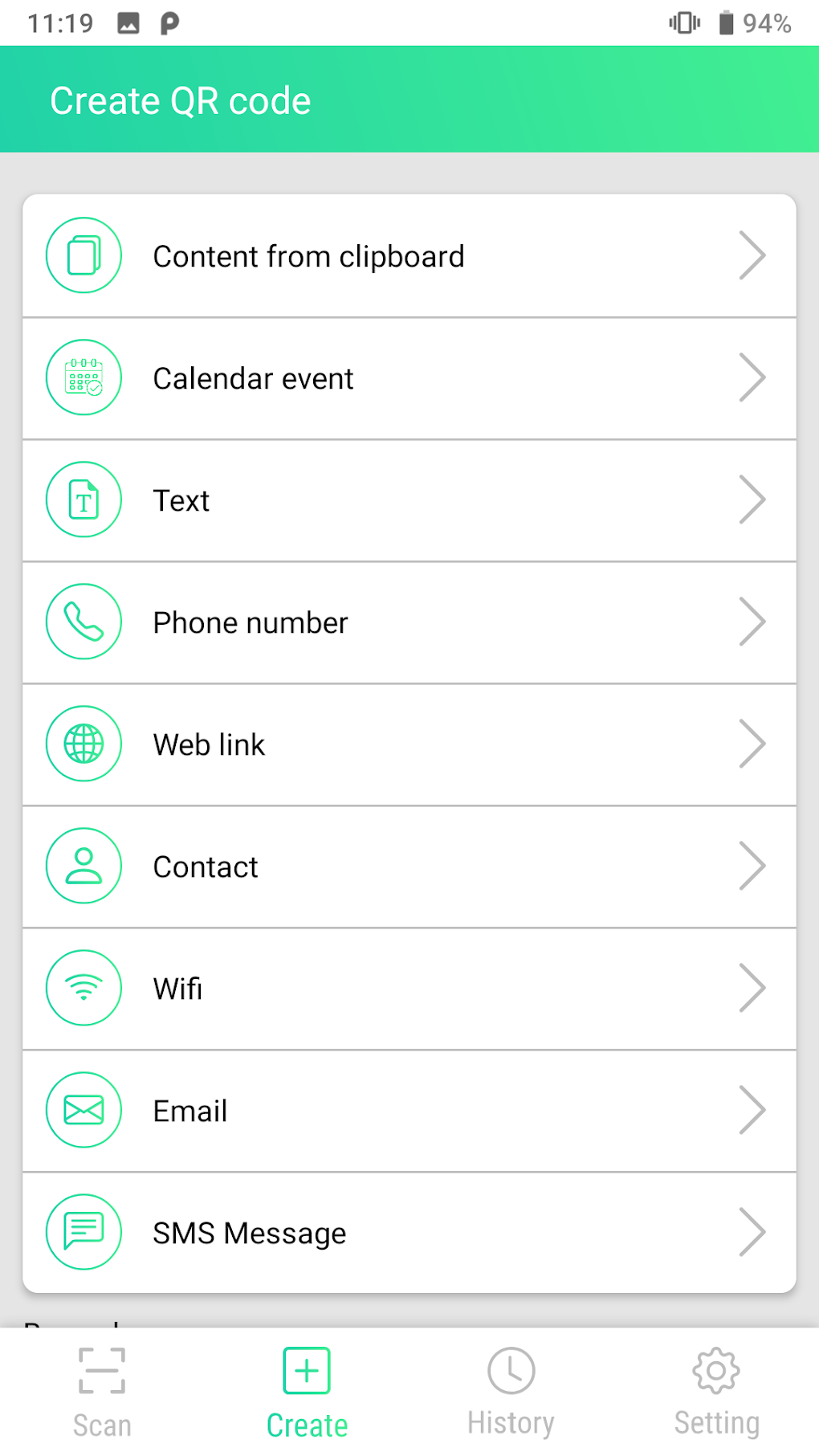Open the Email QR code creator
Image resolution: width=819 pixels, height=1456 pixels.
coord(408,1111)
